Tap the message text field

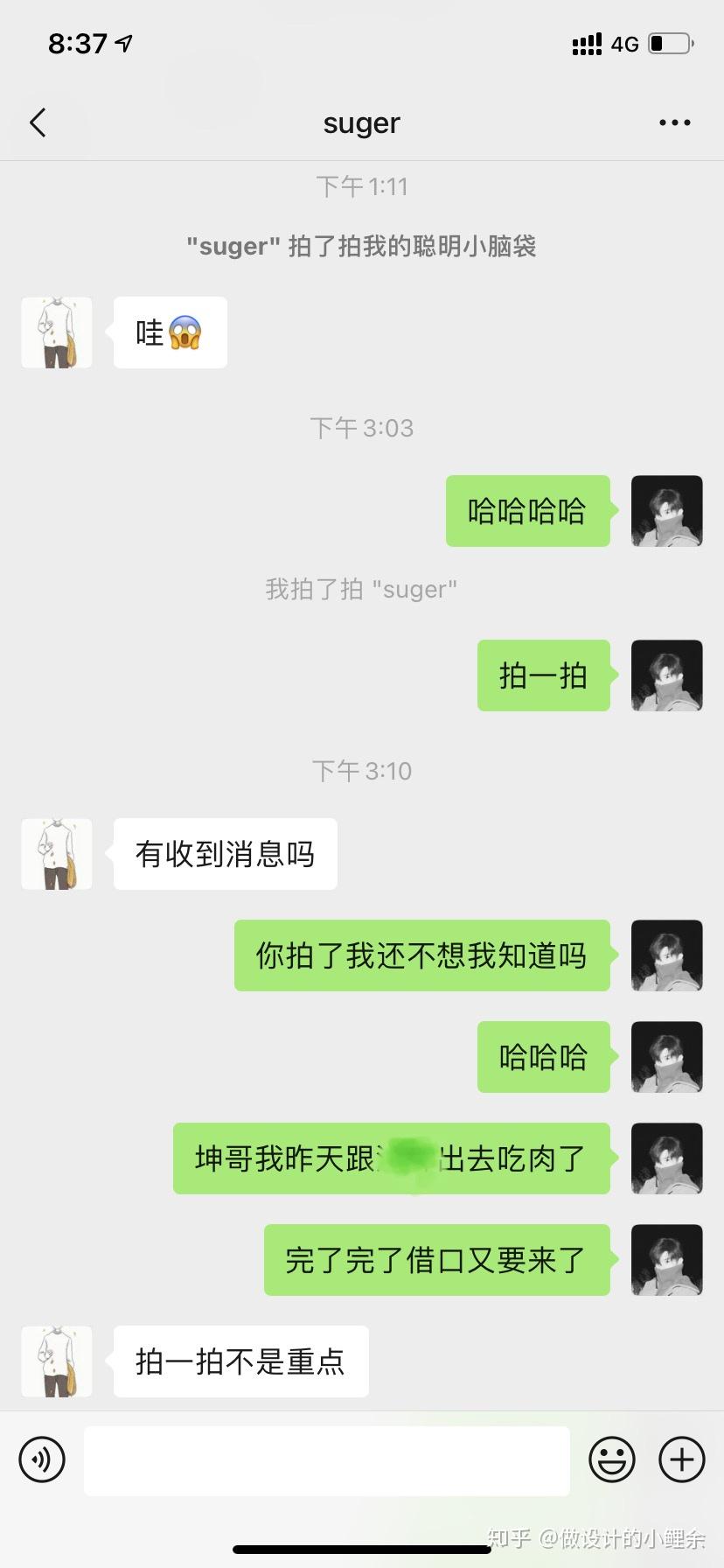point(326,1460)
